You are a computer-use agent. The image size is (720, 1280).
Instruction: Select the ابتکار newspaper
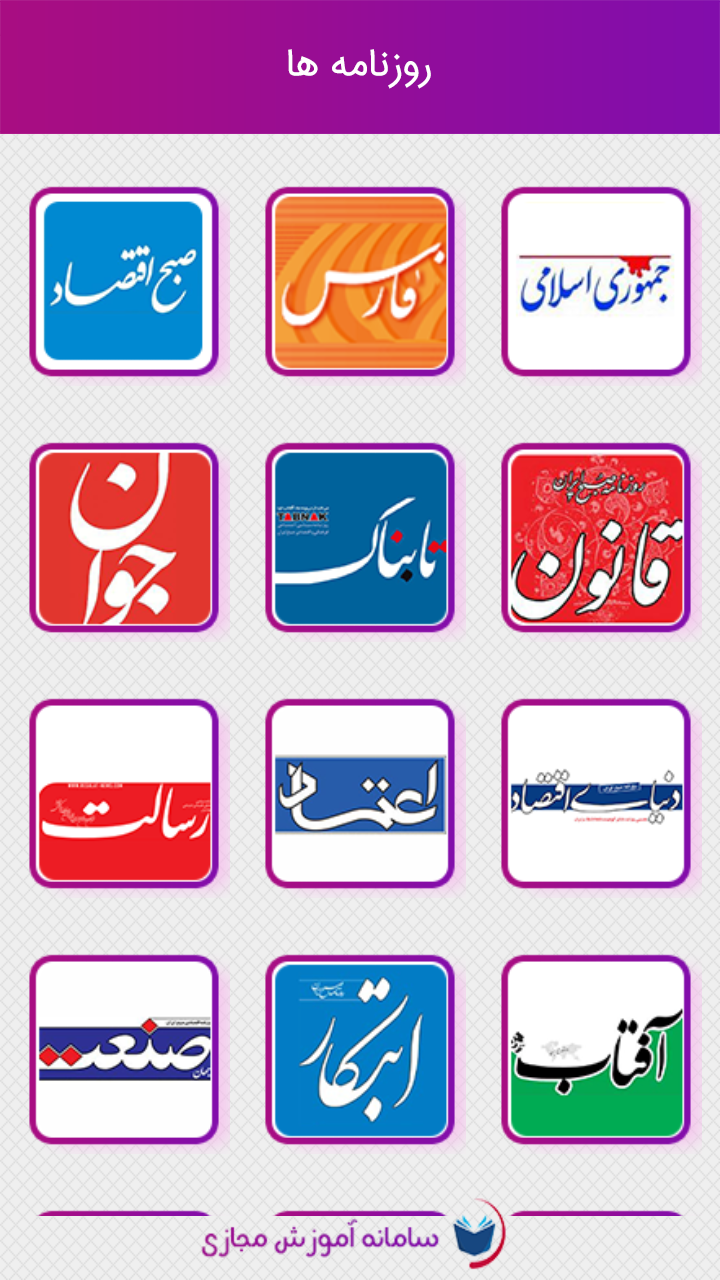pyautogui.click(x=360, y=1050)
